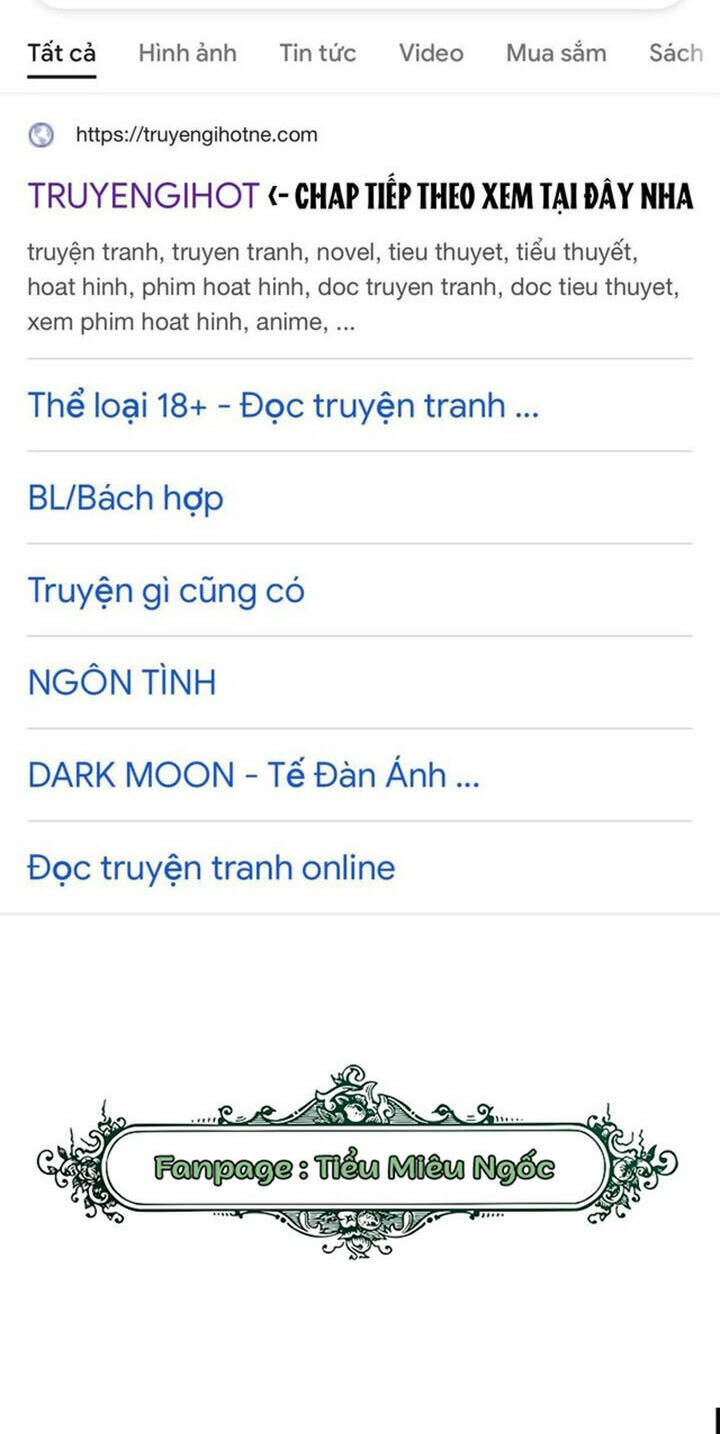Open the "Tin tức" results tab

[x=316, y=53]
